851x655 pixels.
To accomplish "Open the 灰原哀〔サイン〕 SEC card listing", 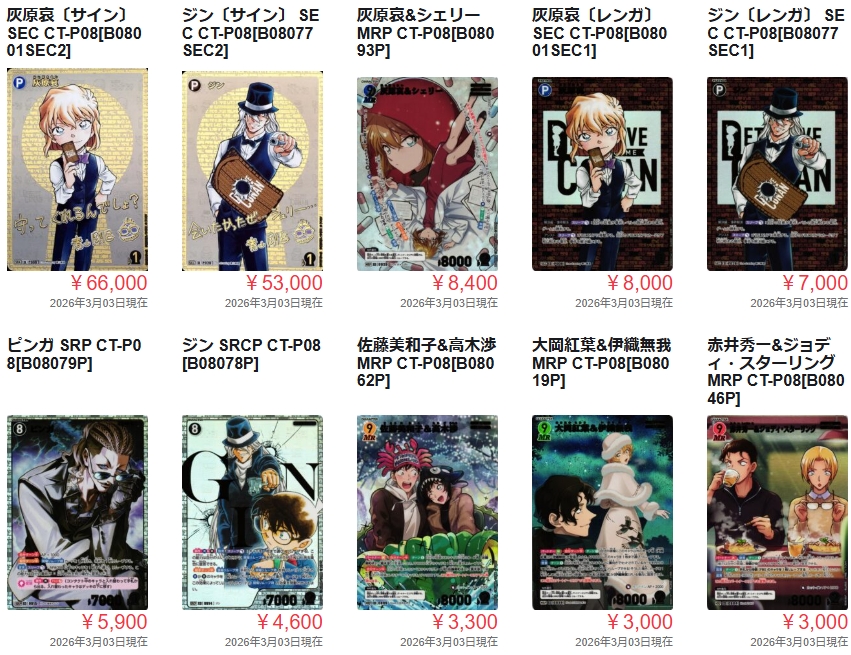I will (x=77, y=170).
